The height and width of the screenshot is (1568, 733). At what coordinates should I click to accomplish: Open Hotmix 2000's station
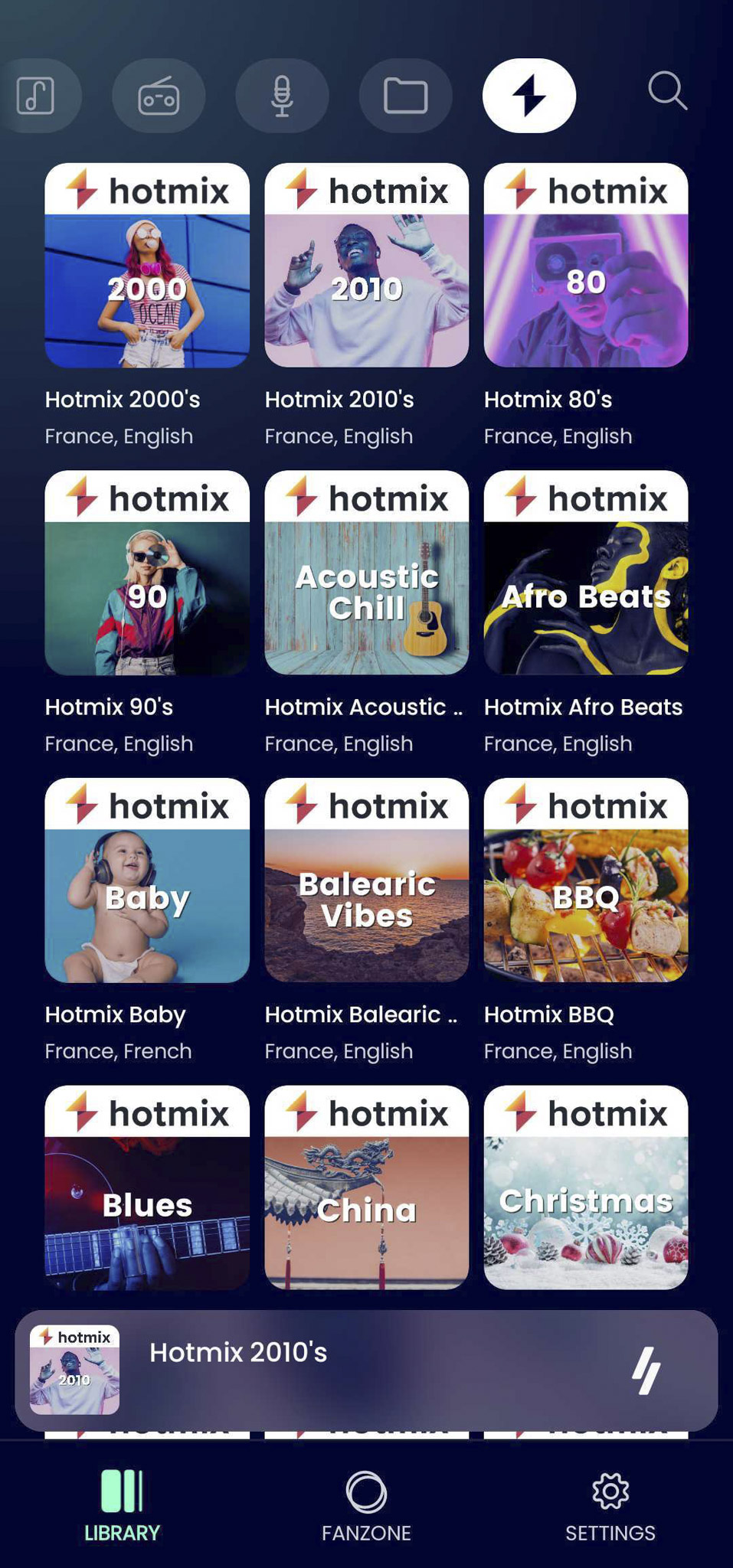147,266
